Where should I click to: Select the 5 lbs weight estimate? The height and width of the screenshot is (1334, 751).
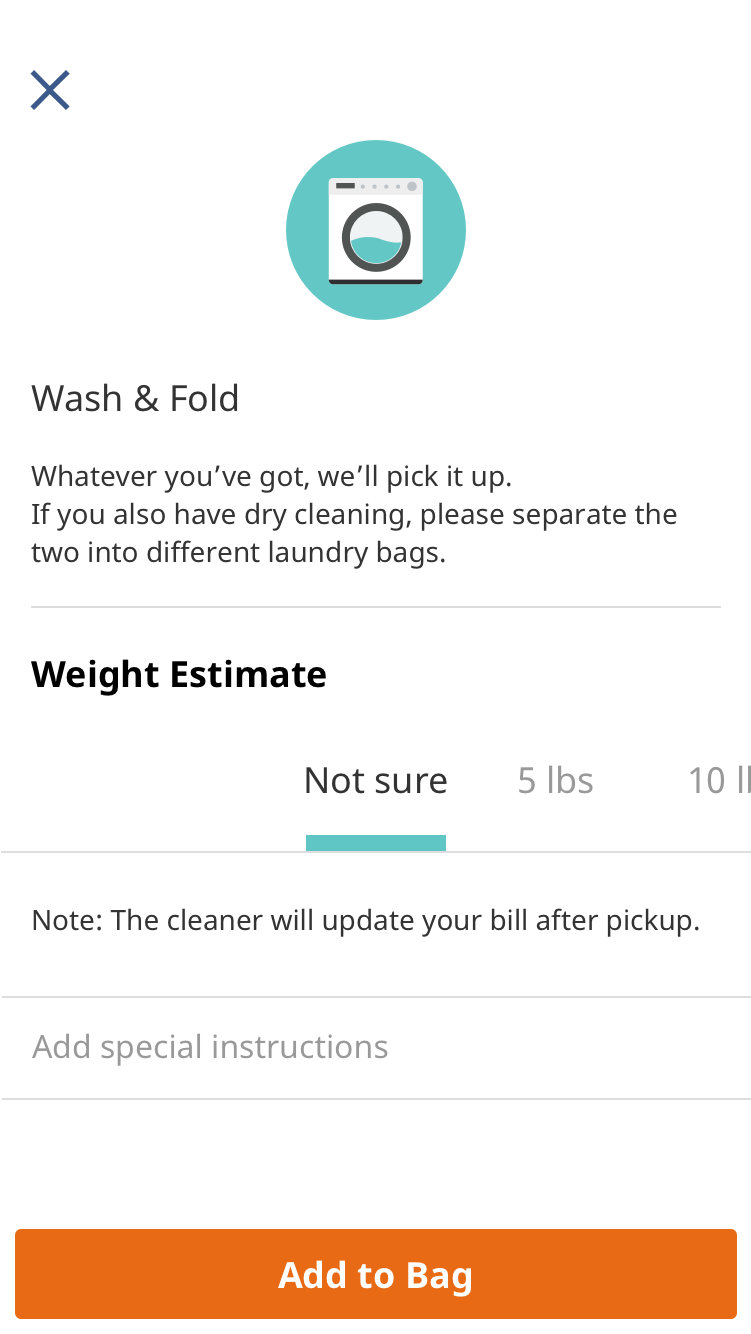pos(555,781)
